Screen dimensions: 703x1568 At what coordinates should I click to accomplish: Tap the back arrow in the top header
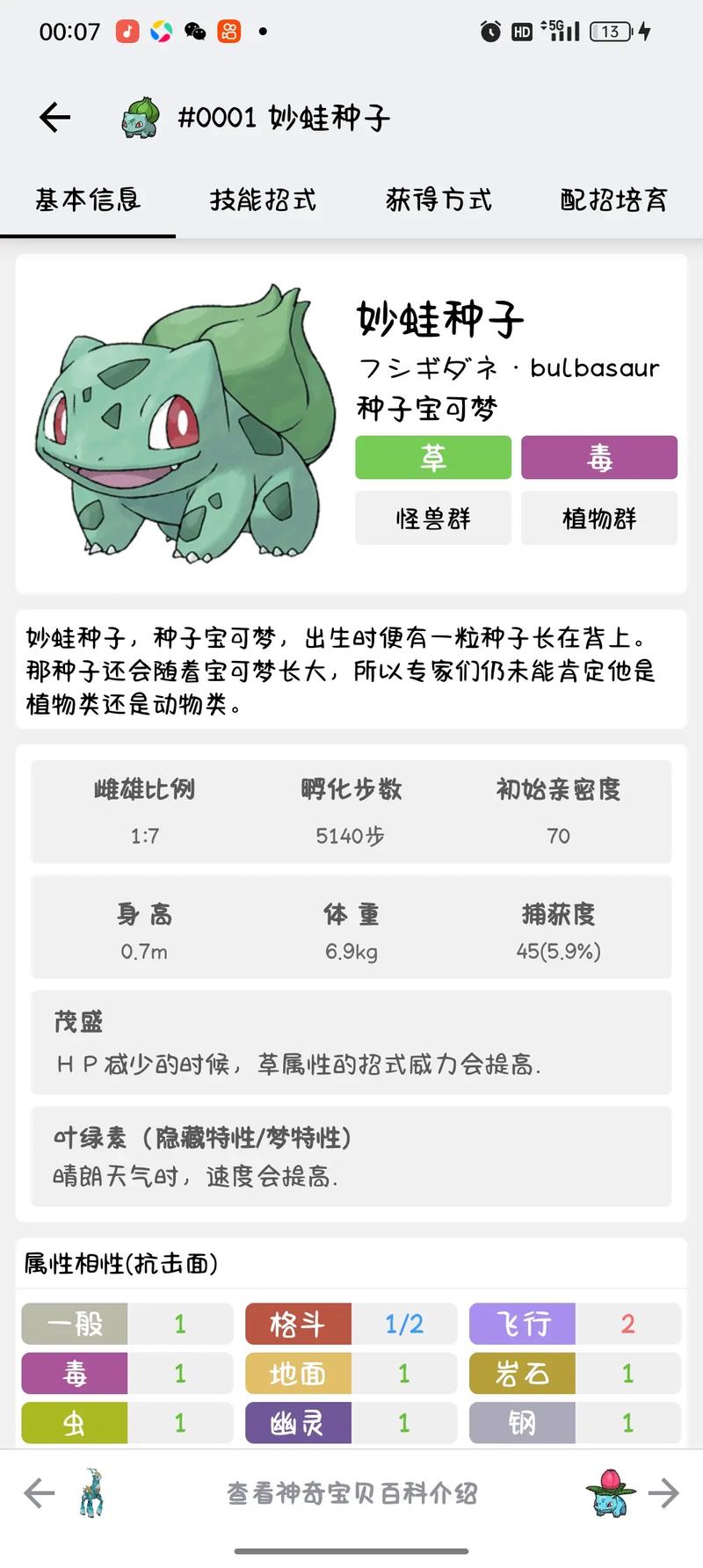pos(53,116)
